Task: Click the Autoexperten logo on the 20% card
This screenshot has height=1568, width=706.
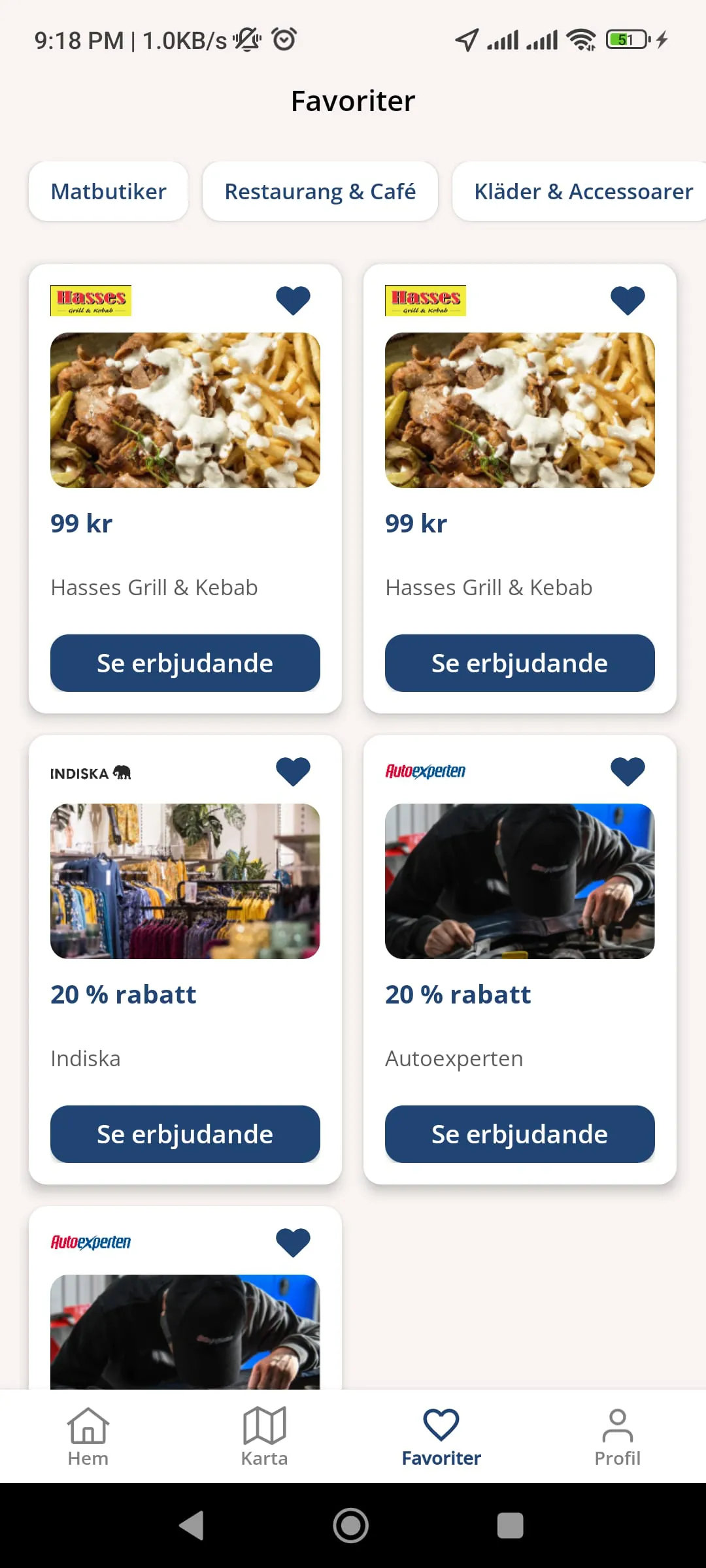Action: pyautogui.click(x=424, y=771)
